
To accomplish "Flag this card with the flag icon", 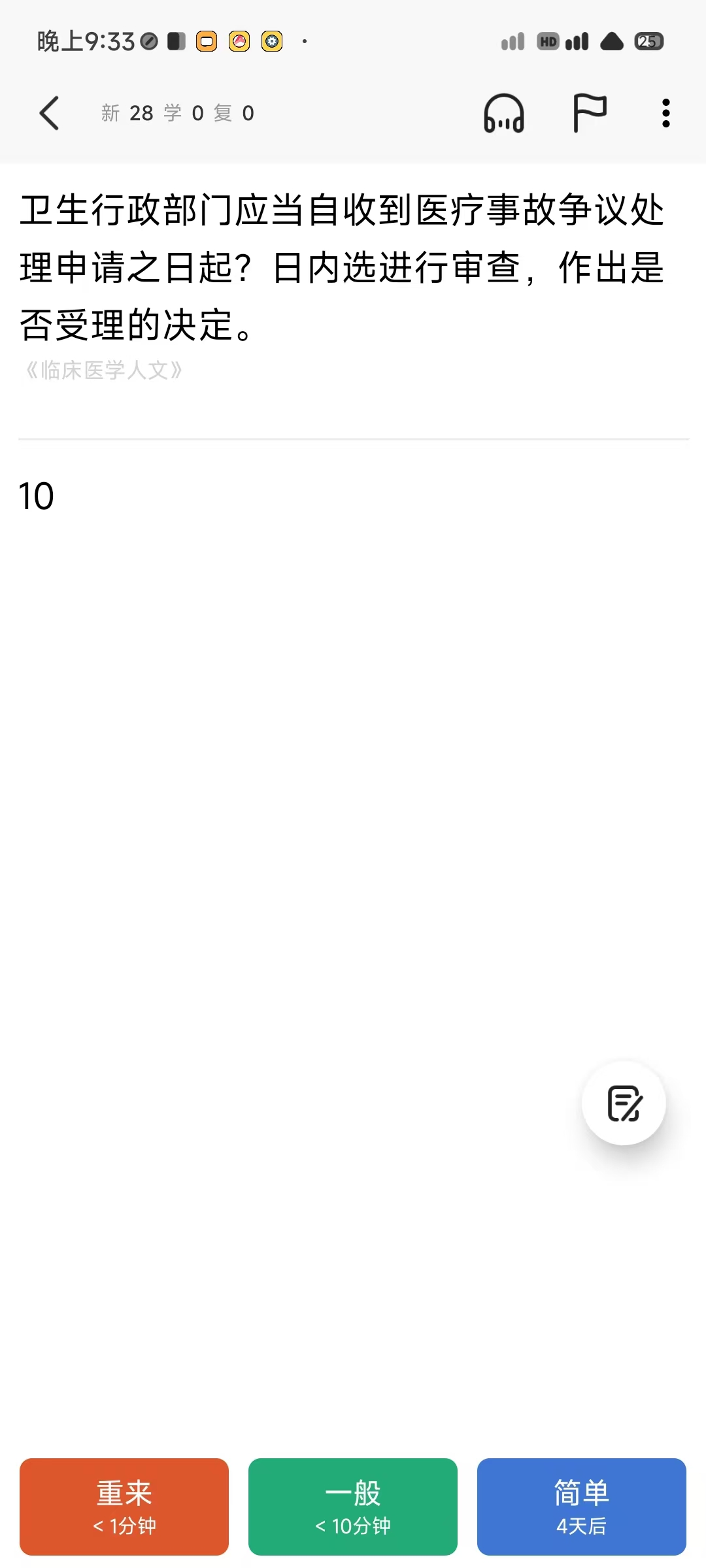I will pos(590,113).
